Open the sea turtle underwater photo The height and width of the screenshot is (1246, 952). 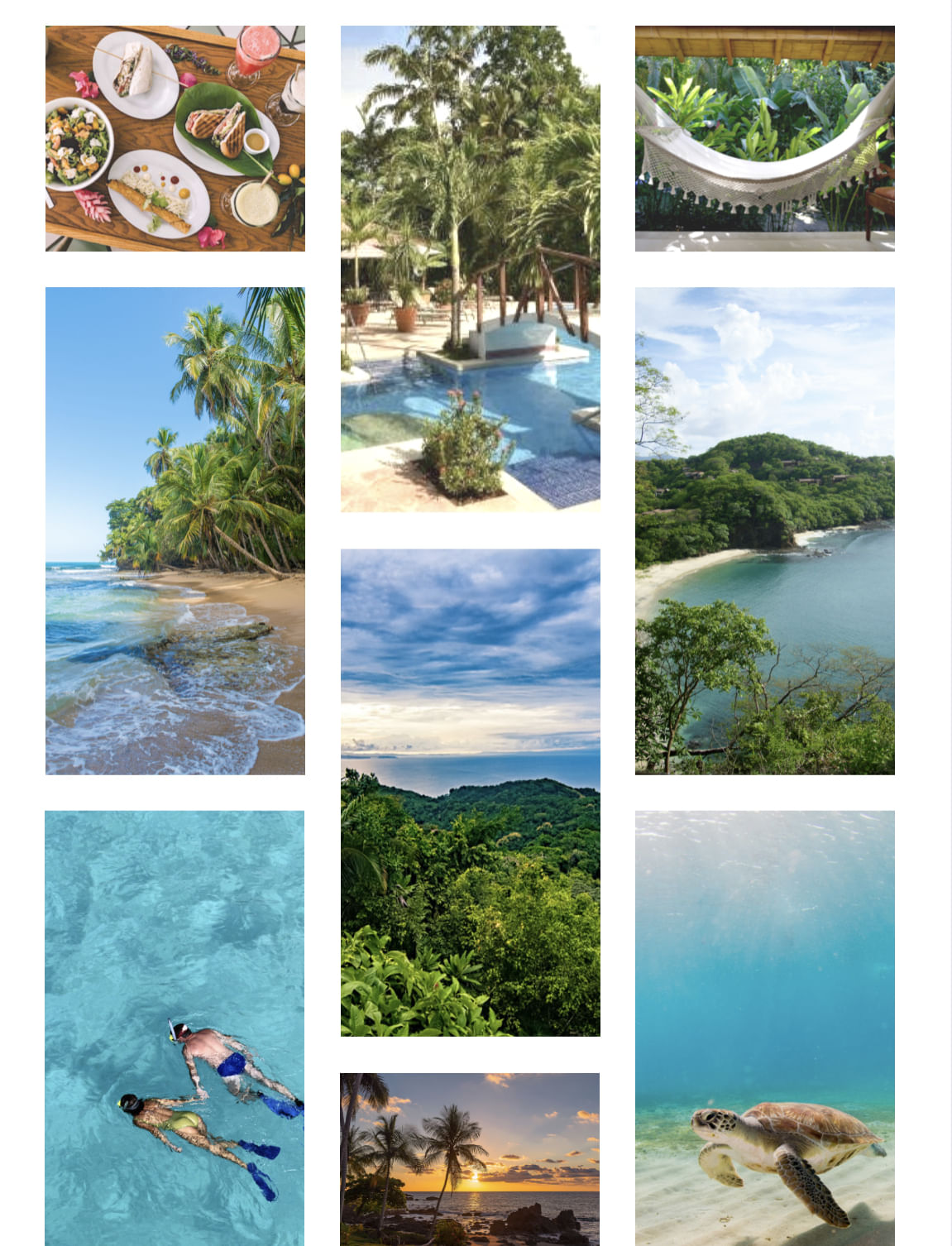click(764, 1028)
